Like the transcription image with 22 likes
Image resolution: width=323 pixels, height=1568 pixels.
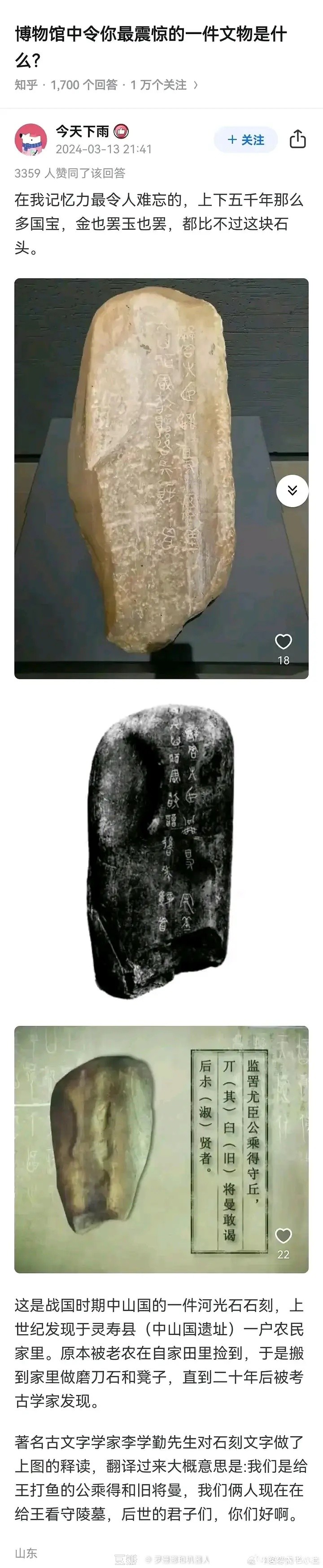pyautogui.click(x=284, y=1236)
